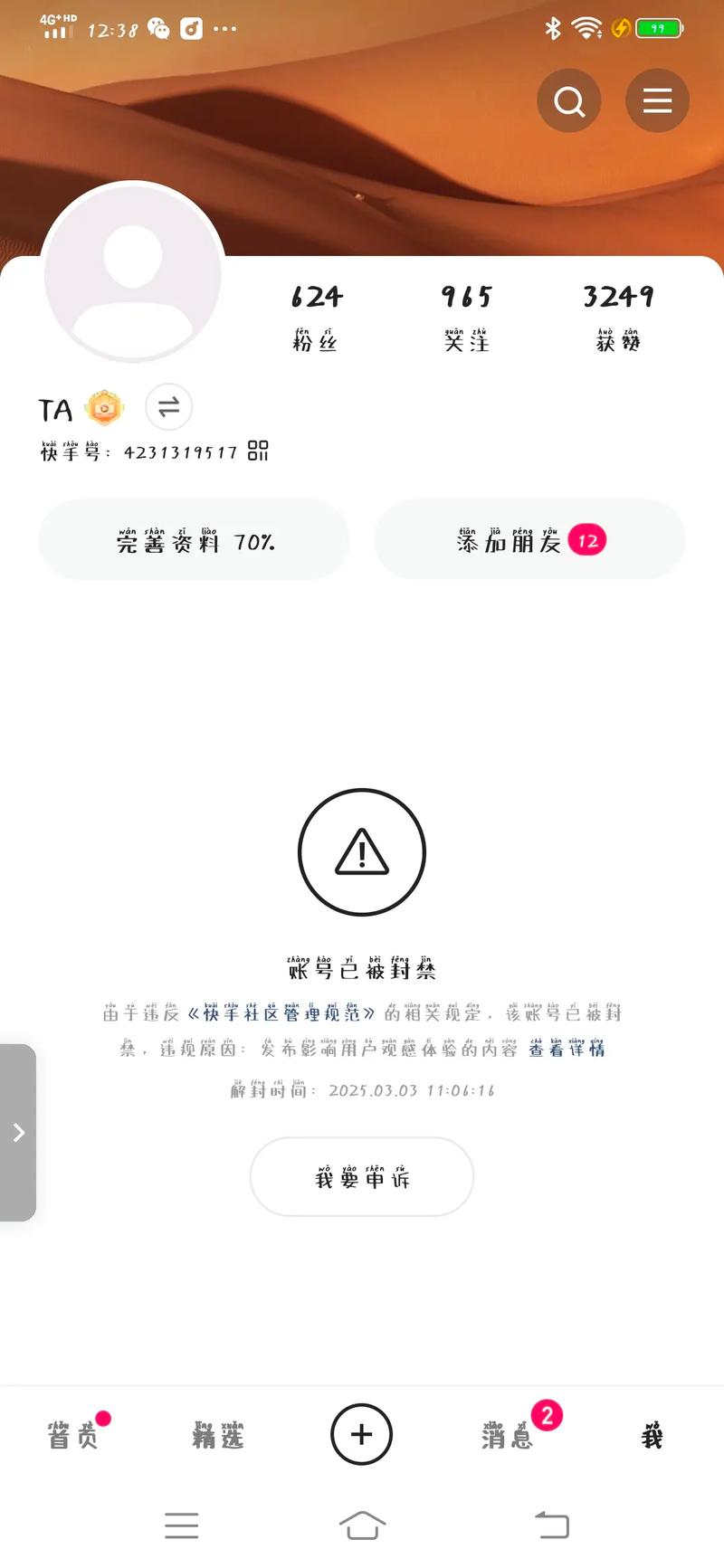Tap the 粉丝 count of 624

(318, 312)
